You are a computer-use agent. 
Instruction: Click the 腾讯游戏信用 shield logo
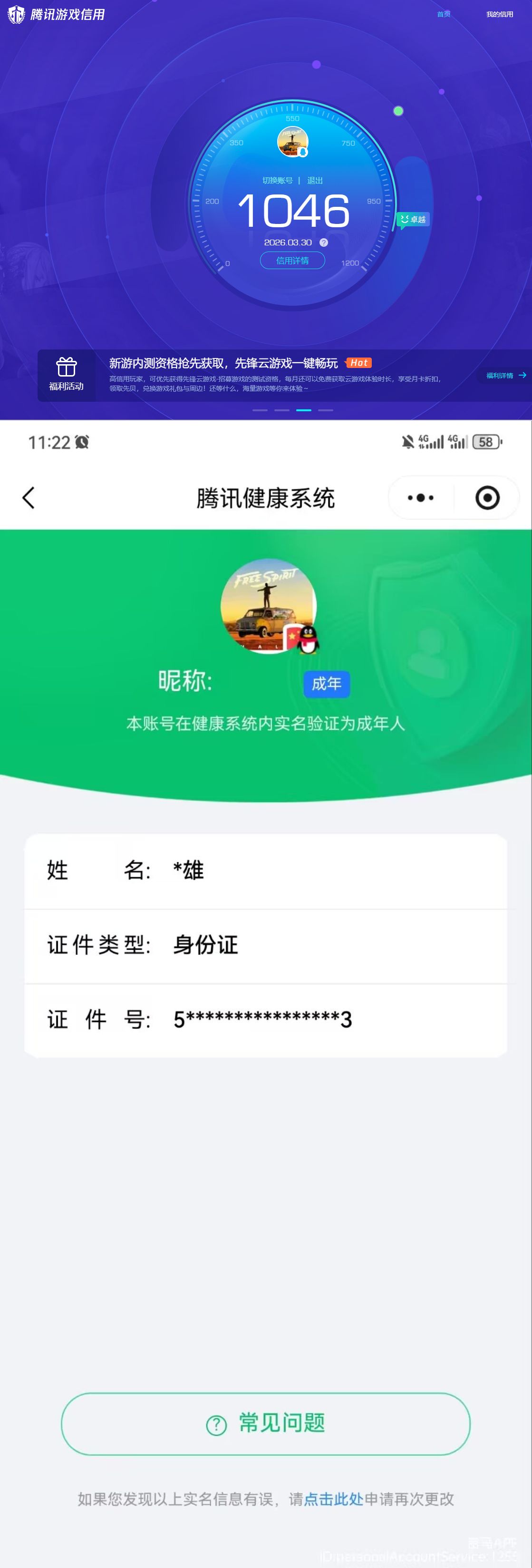tap(17, 15)
